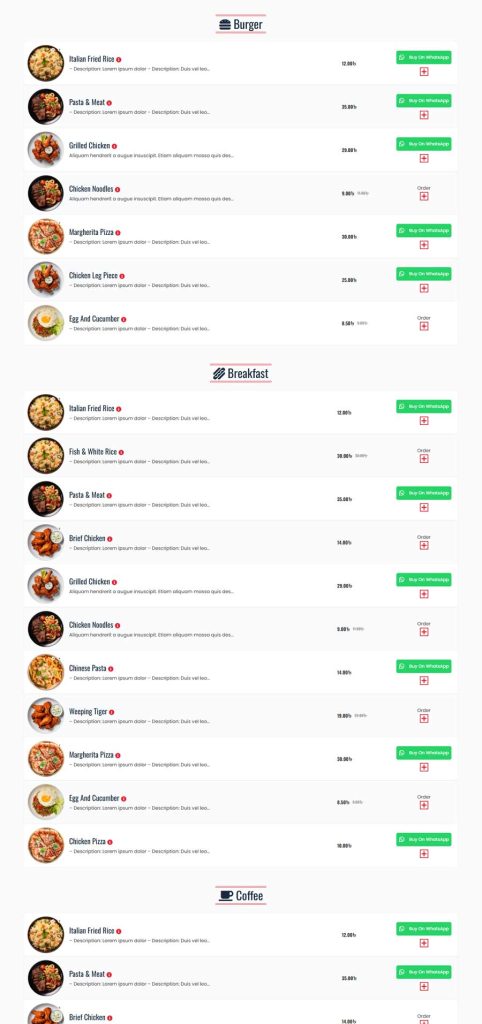Buy Coffee section's Italian Fried Rice on WhatsApp

click(423, 929)
